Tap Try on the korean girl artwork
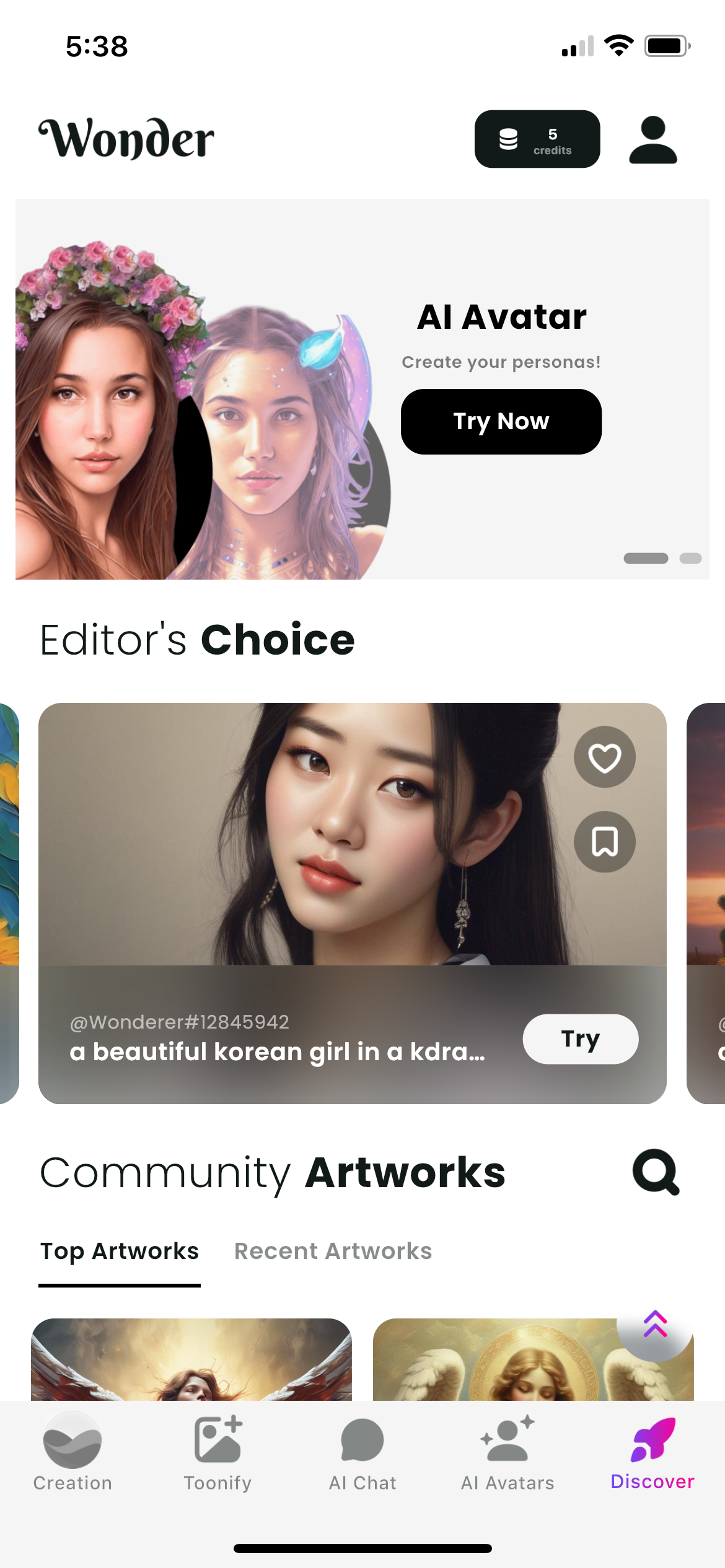The height and width of the screenshot is (1568, 725). [x=580, y=1039]
